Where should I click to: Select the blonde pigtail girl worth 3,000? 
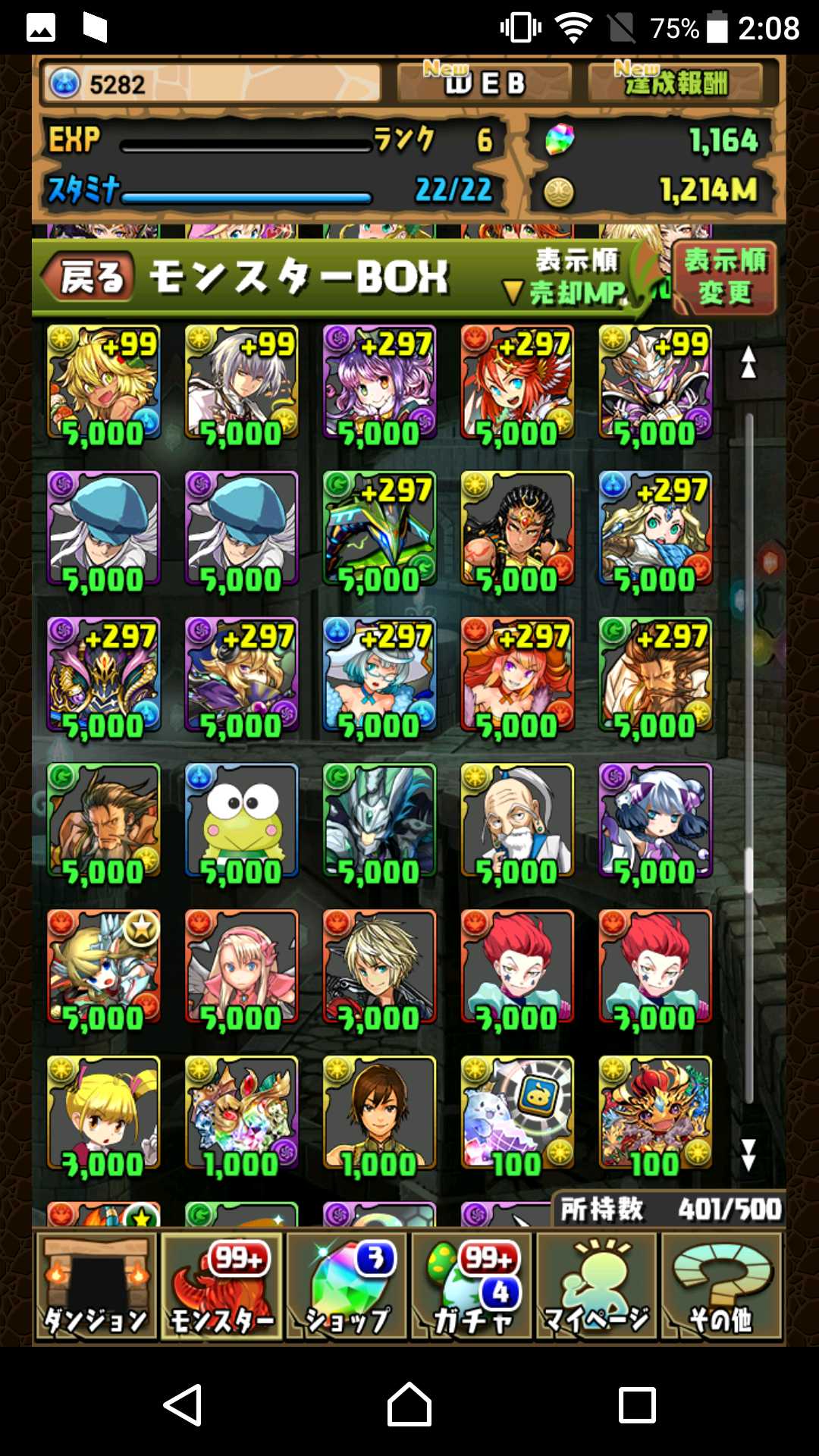click(x=104, y=1115)
